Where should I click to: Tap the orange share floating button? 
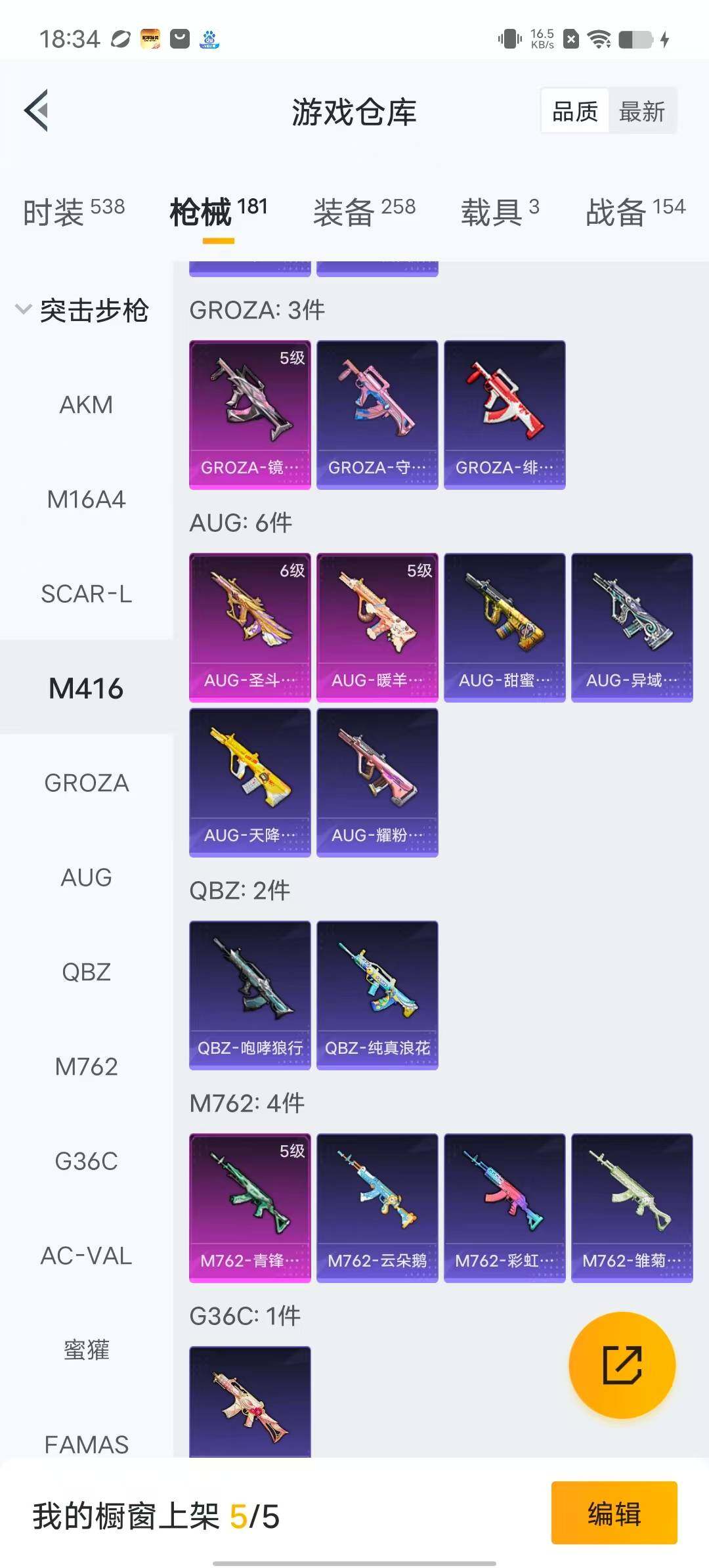[x=622, y=1365]
